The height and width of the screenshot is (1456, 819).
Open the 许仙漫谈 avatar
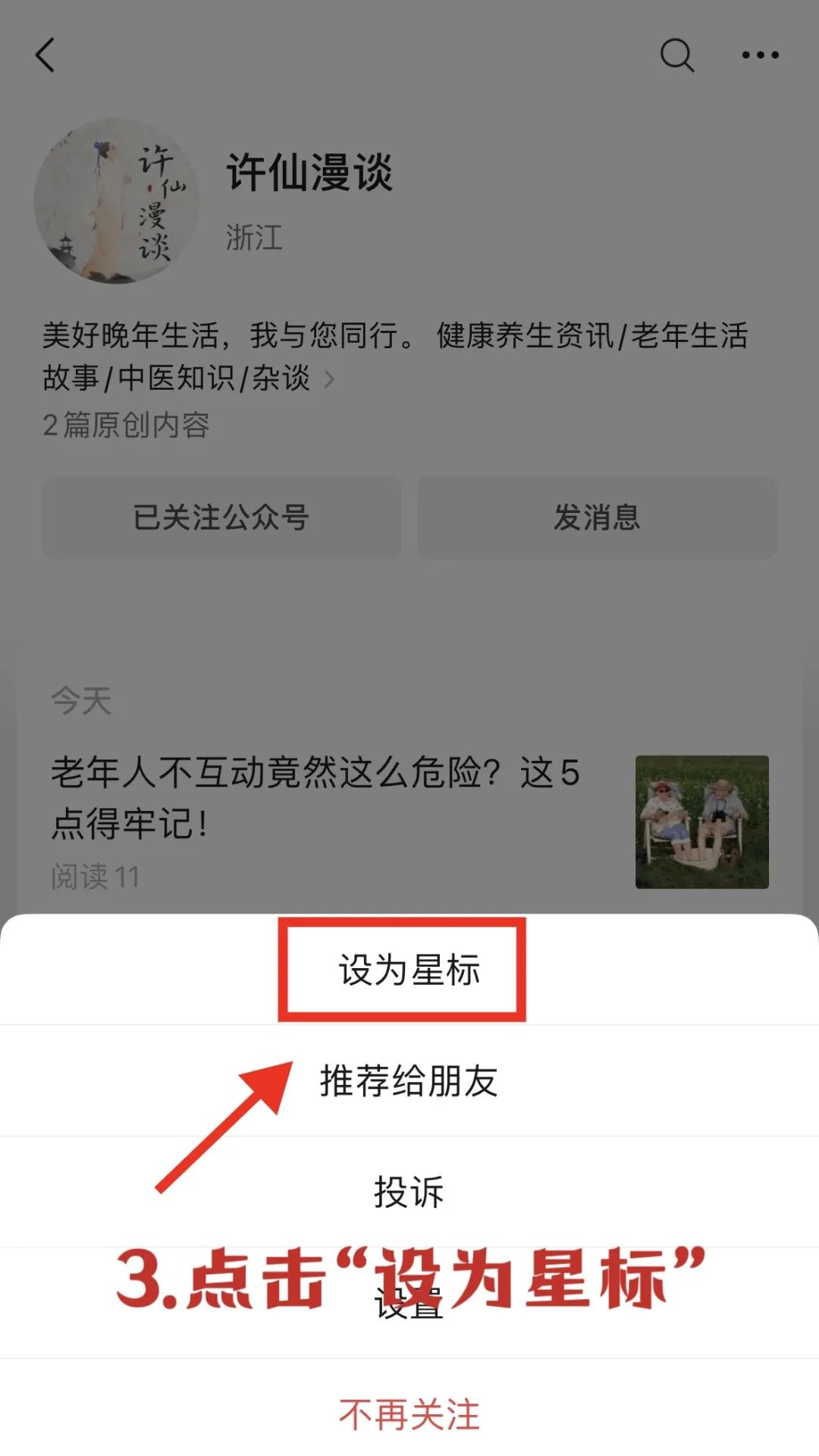click(117, 201)
